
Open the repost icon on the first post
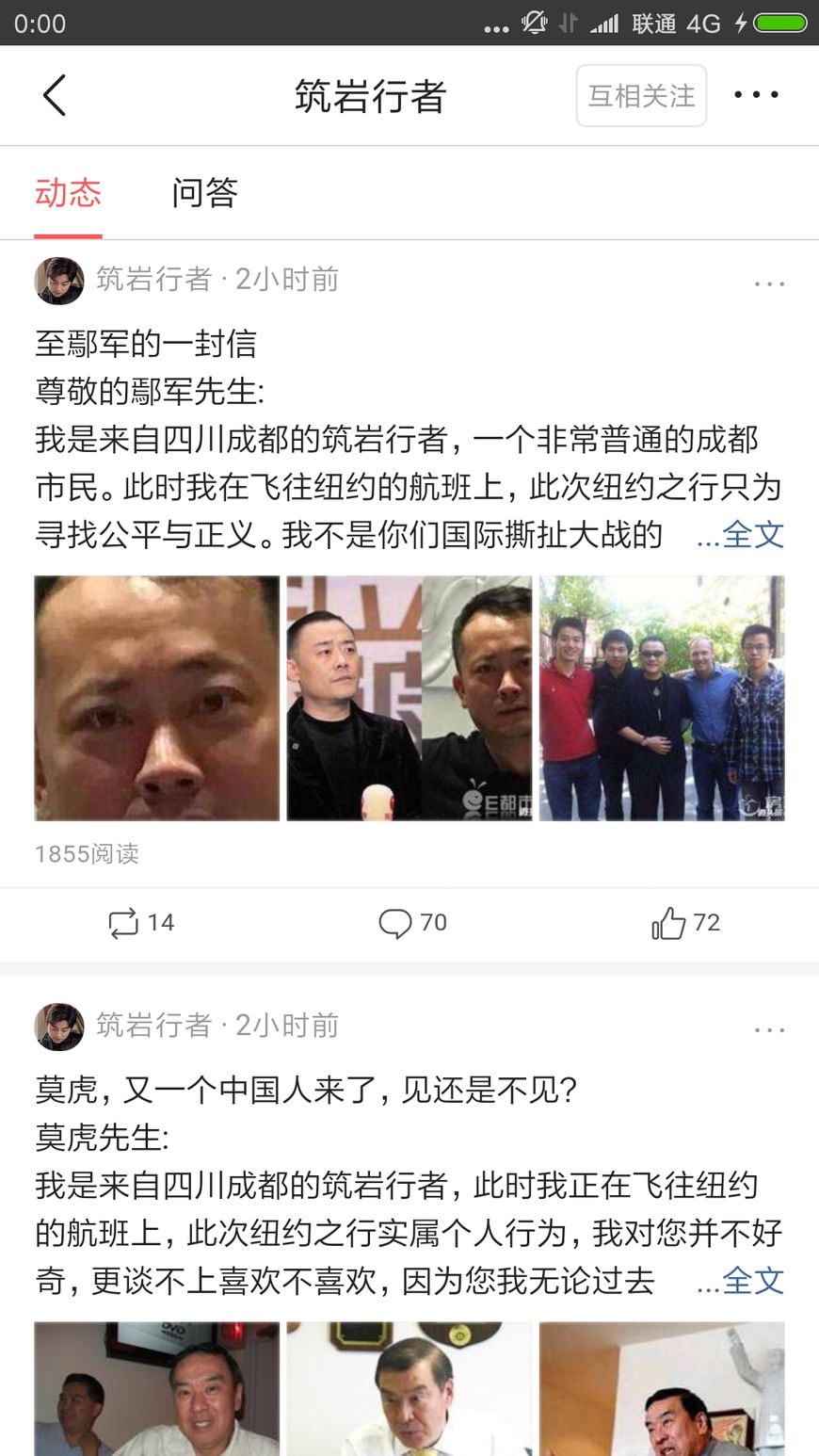124,924
